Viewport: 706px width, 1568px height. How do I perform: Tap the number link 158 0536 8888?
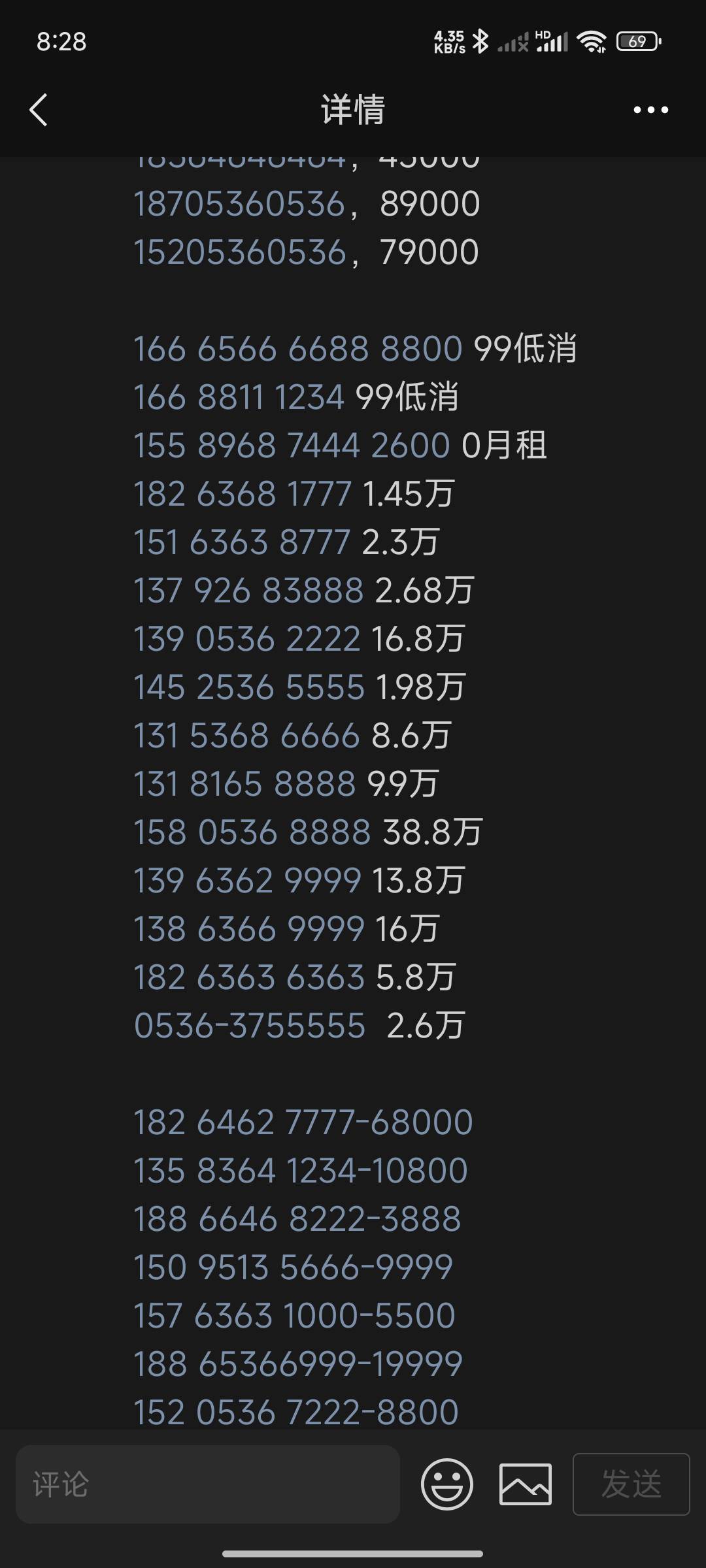(252, 832)
